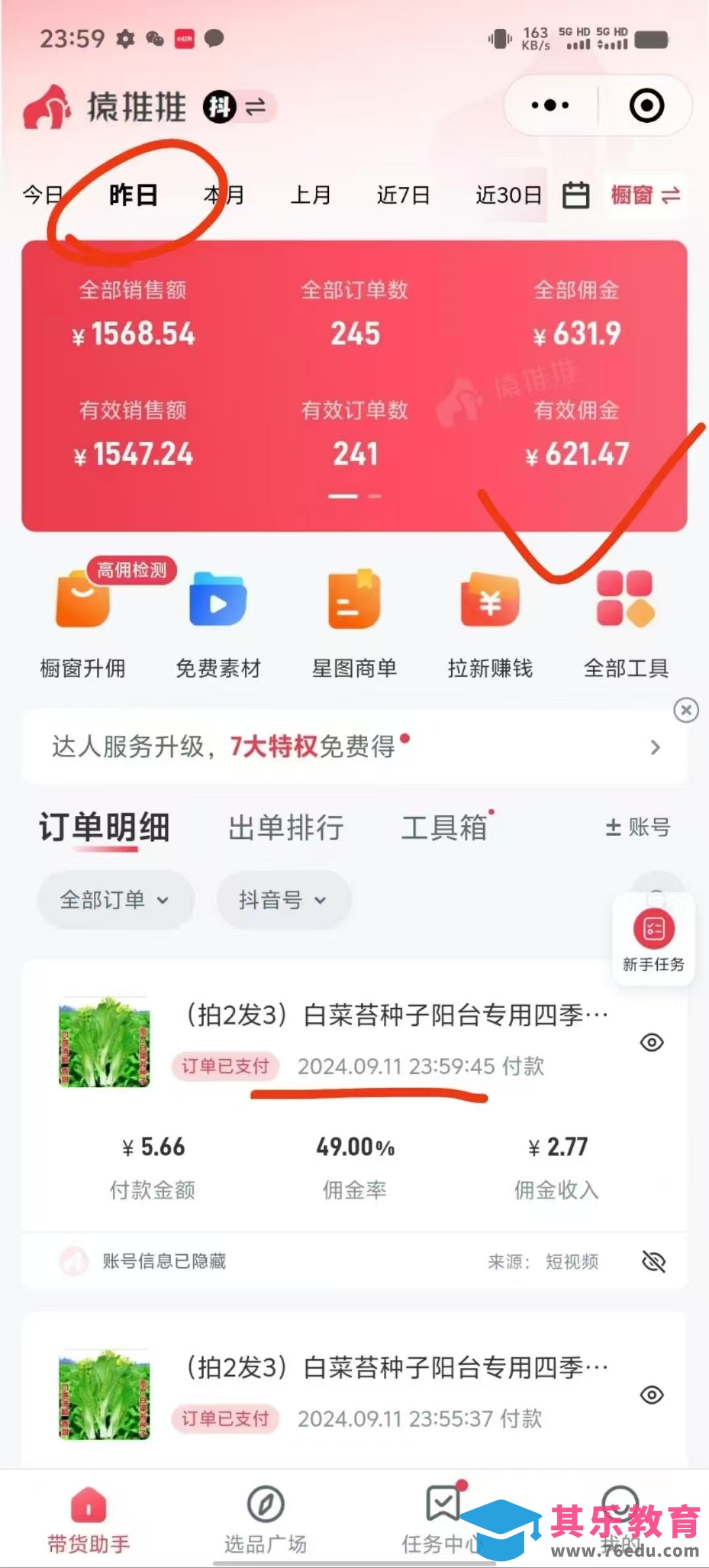Show data for 近7日
The image size is (709, 1568).
(x=403, y=196)
